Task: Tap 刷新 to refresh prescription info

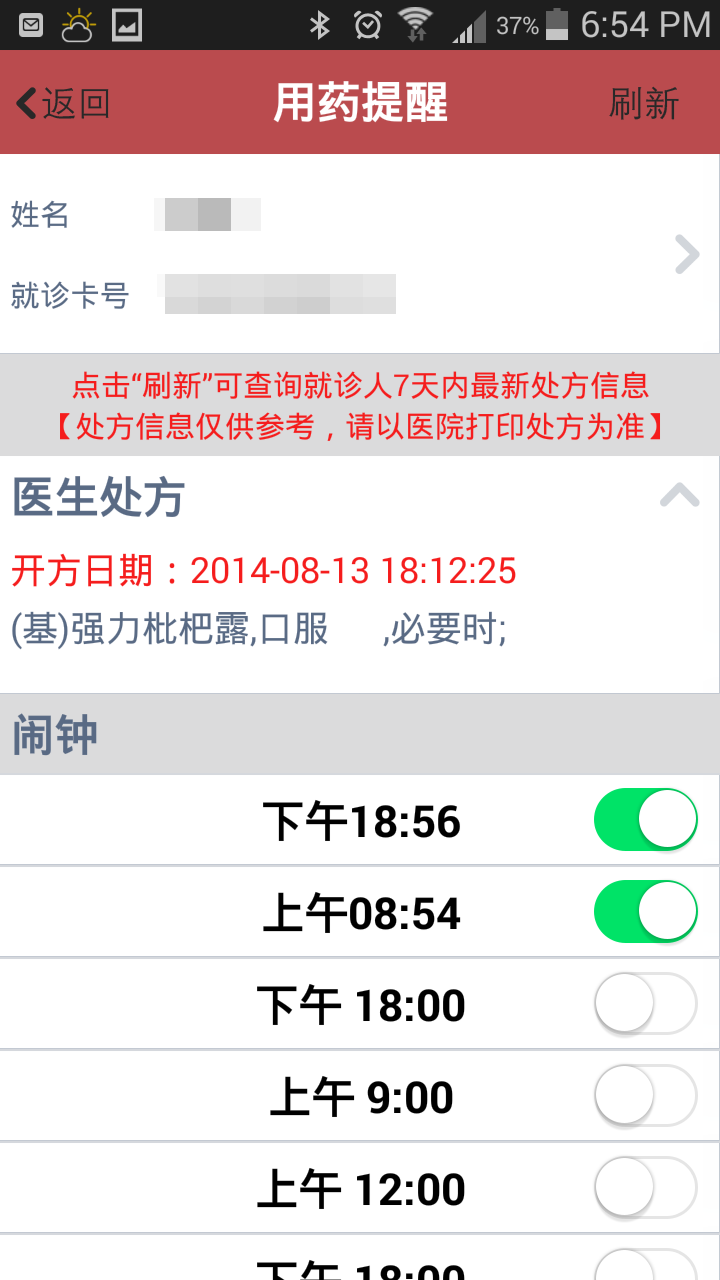Action: click(x=643, y=104)
